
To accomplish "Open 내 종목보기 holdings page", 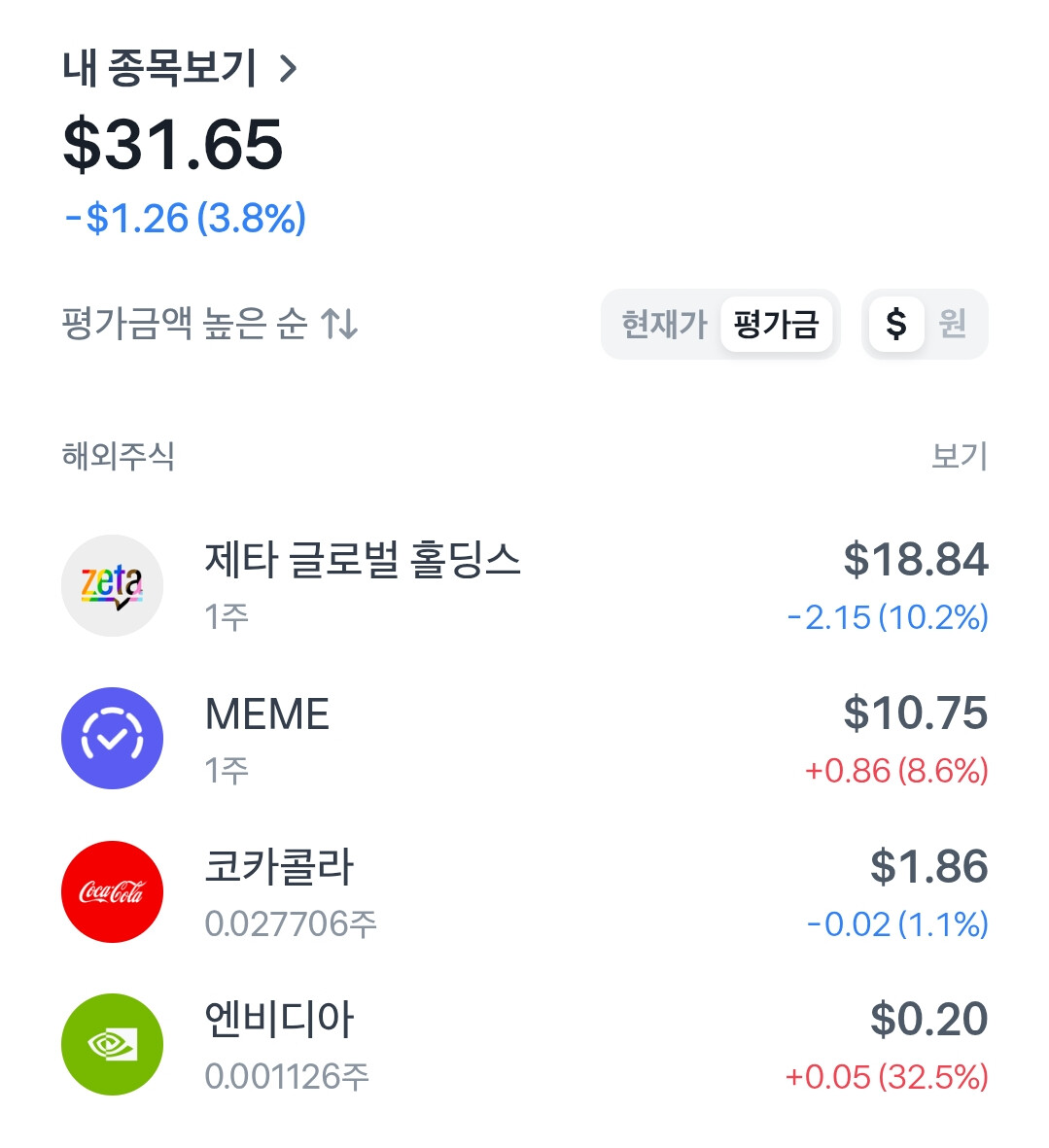I will 180,68.
